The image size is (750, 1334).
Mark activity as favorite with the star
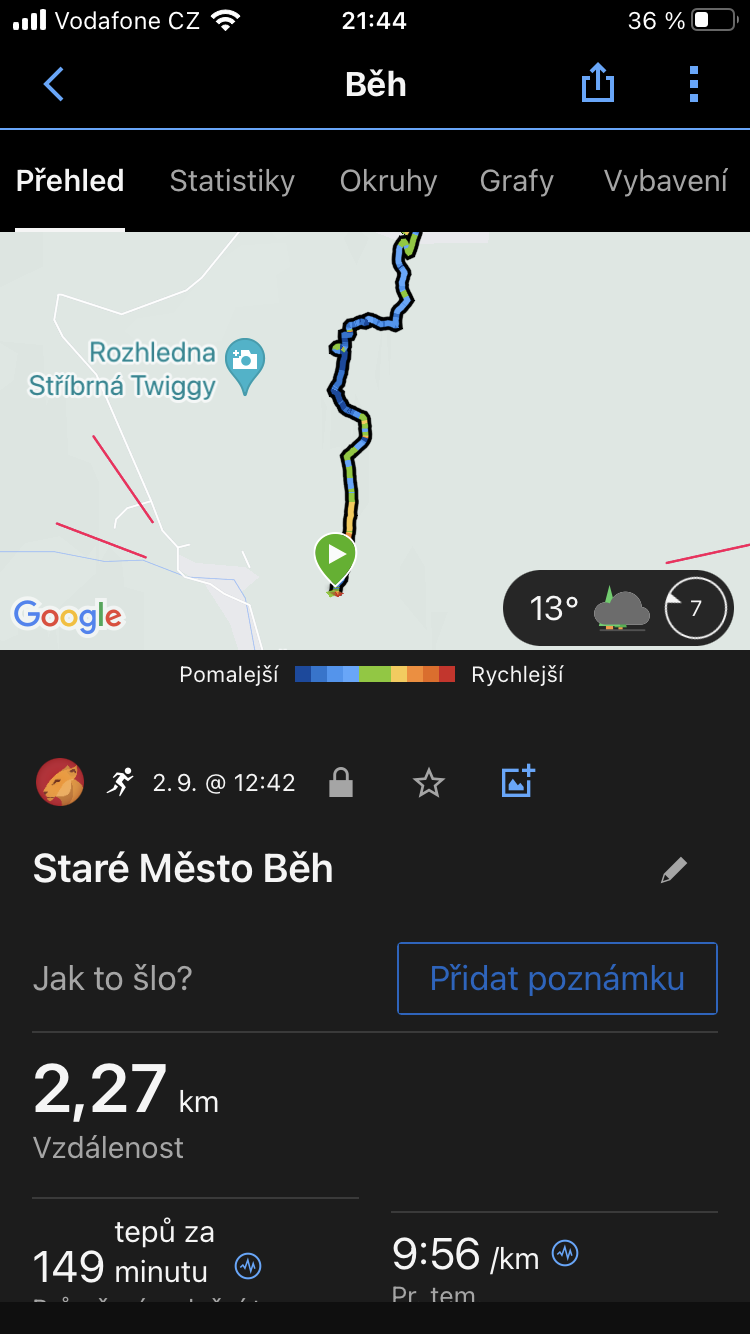(428, 783)
